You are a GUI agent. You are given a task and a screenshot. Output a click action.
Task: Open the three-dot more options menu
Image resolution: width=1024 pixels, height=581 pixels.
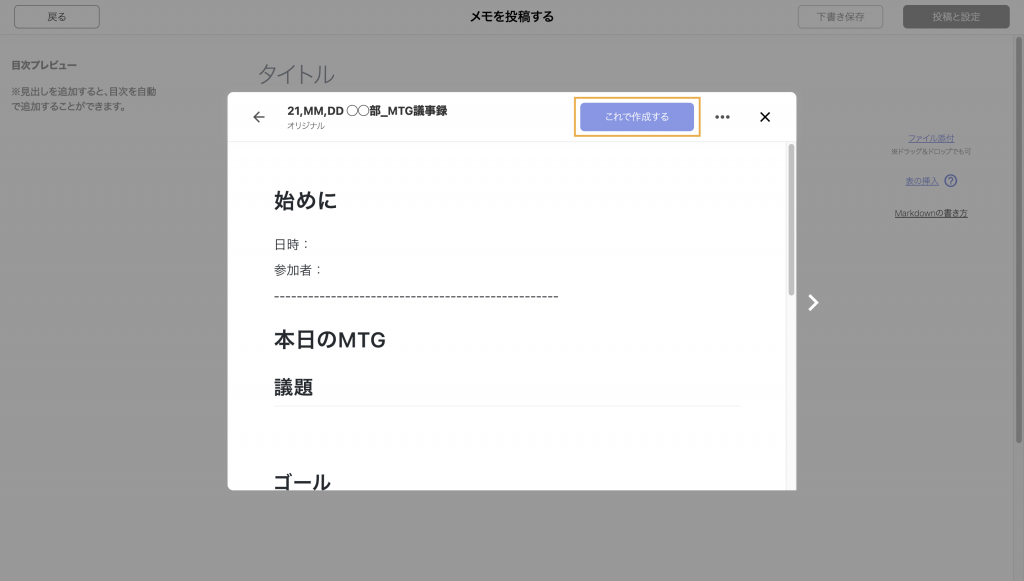pyautogui.click(x=722, y=117)
